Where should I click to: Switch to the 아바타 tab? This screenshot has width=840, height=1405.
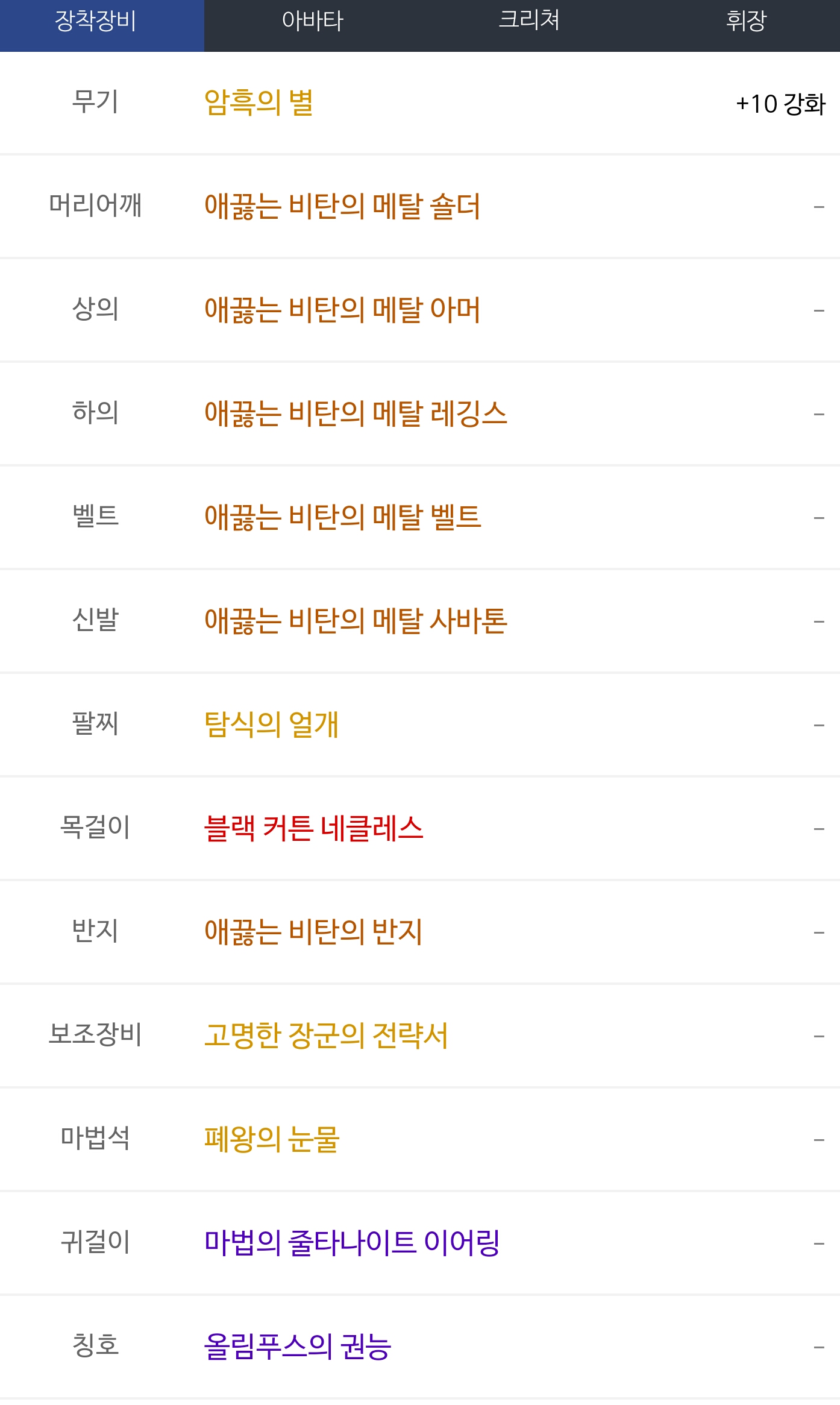tap(312, 22)
